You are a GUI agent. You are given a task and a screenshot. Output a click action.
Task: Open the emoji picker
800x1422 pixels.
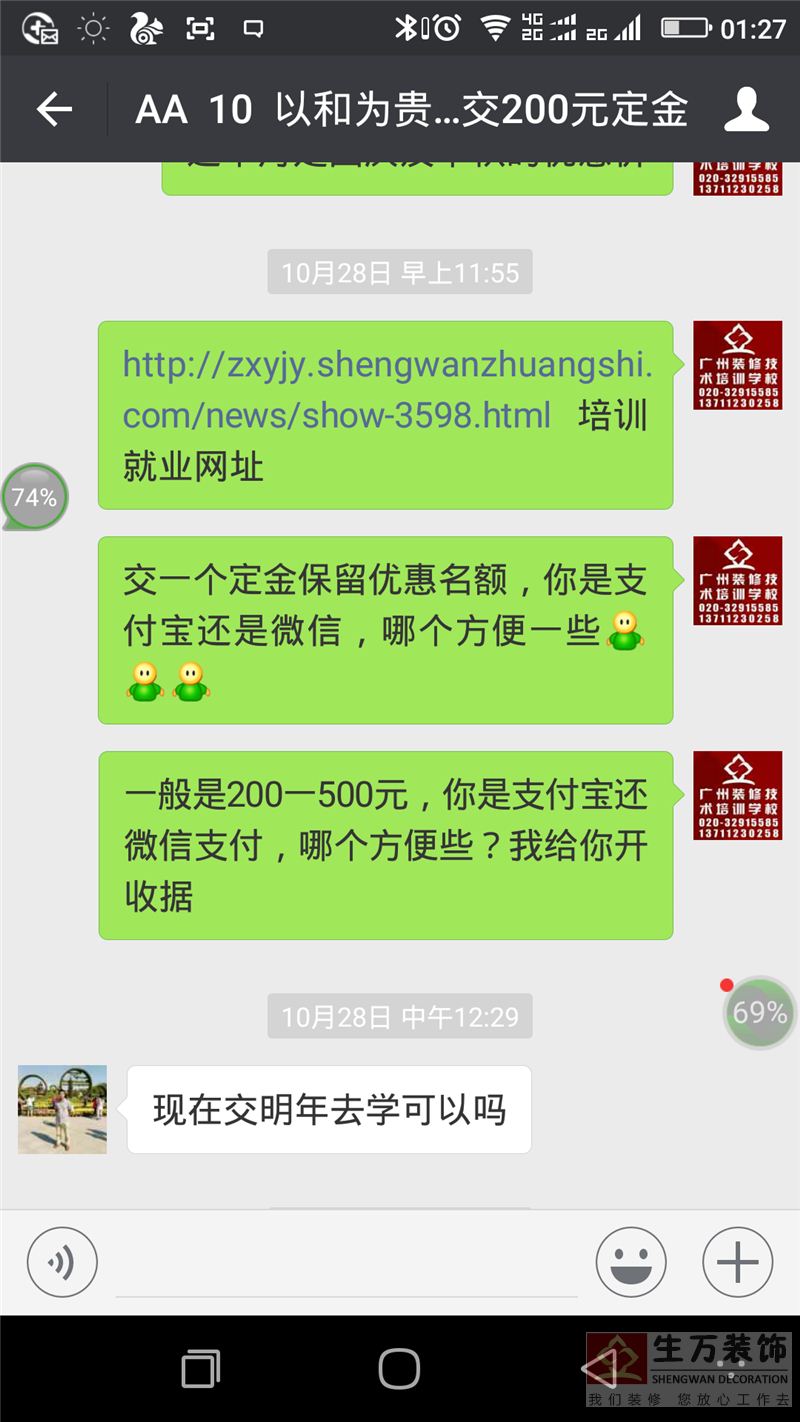(x=631, y=1262)
